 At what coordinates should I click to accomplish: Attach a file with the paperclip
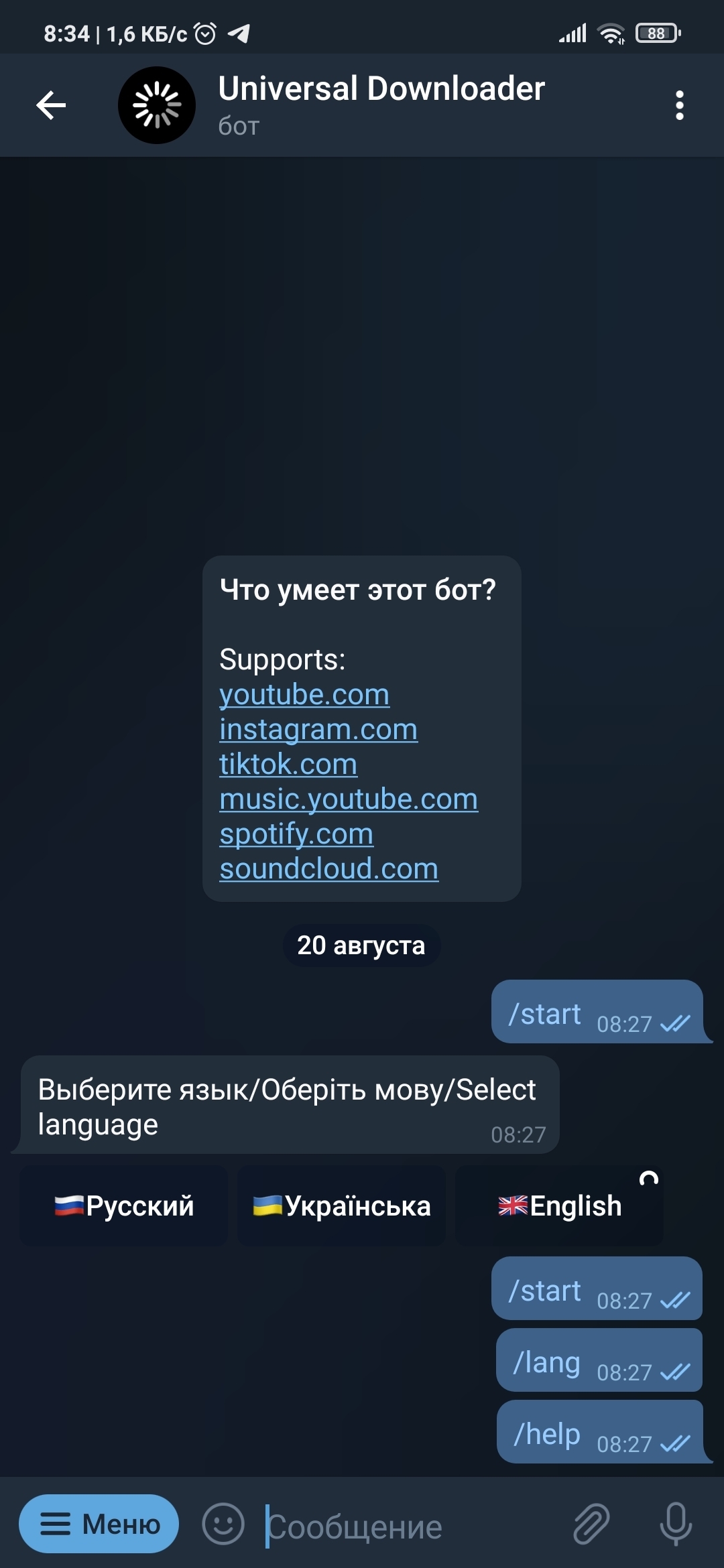pyautogui.click(x=591, y=1524)
